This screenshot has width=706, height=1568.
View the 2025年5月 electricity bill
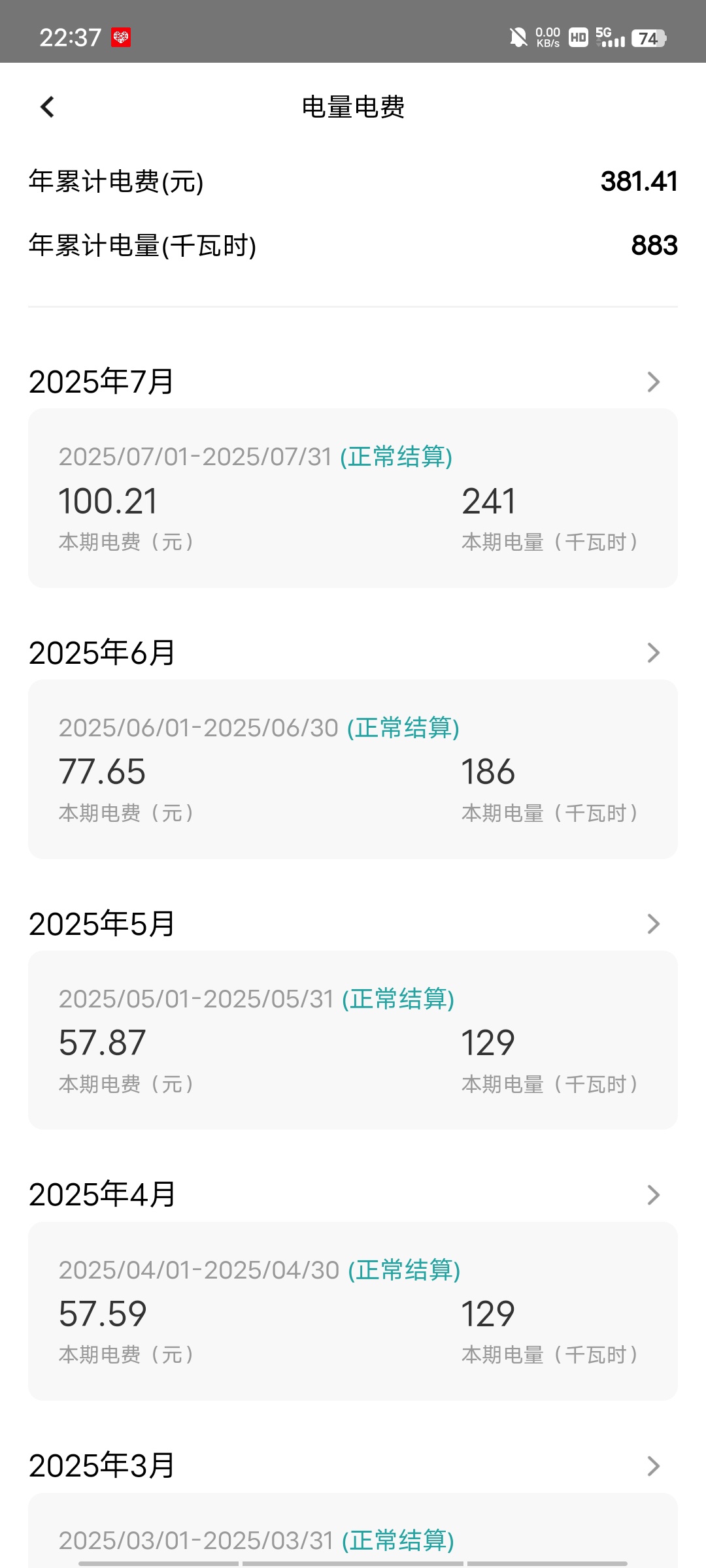click(652, 924)
